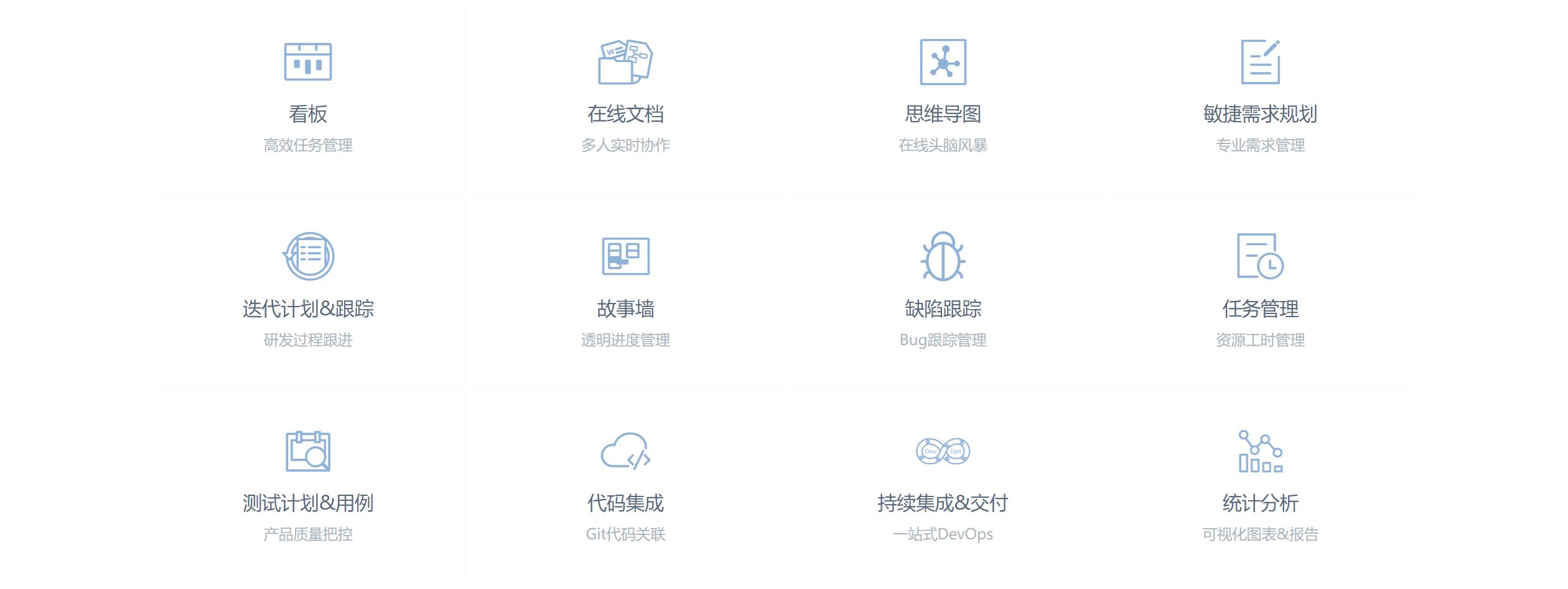Open the 缺陷跟踪 bug card
This screenshot has width=1568, height=589.
[943, 292]
